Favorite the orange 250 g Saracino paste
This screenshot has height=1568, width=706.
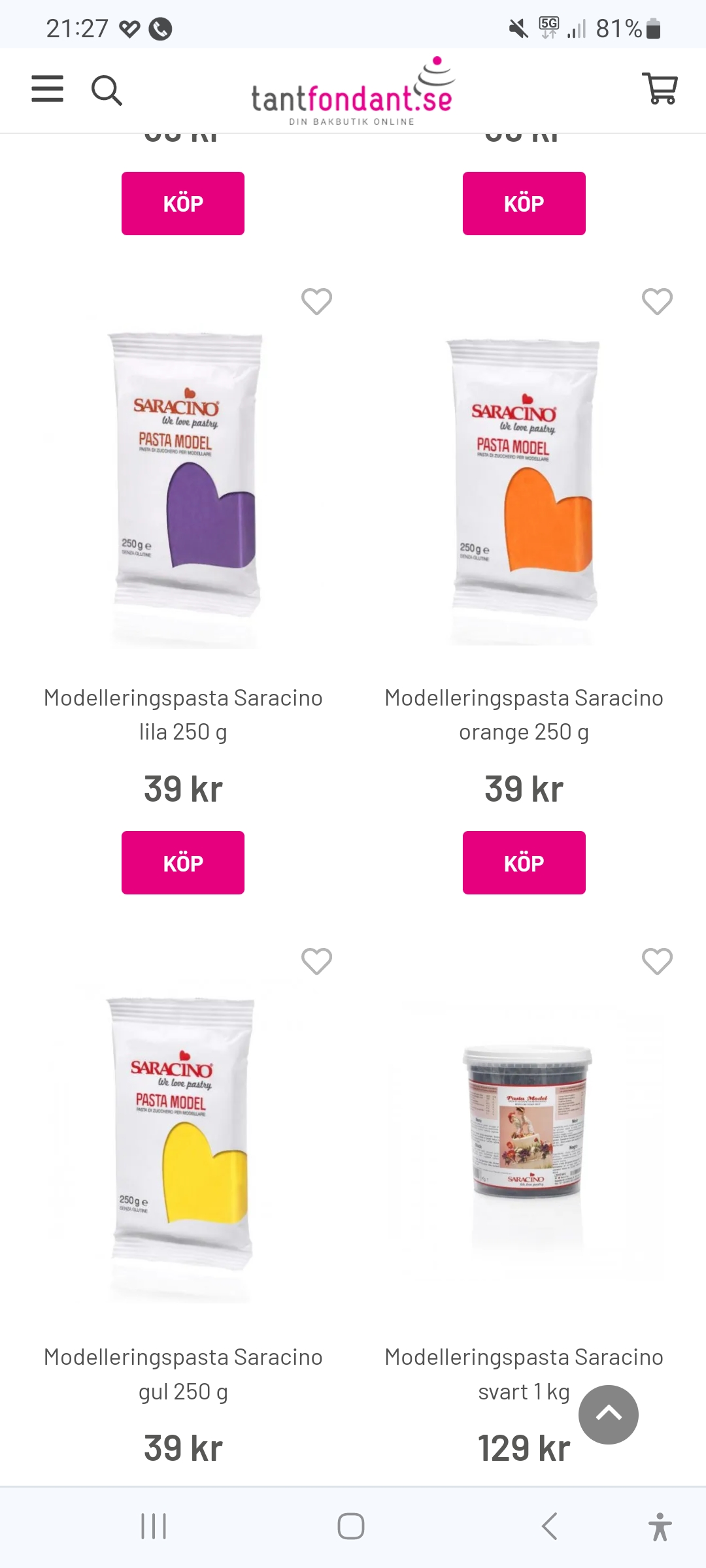657,301
